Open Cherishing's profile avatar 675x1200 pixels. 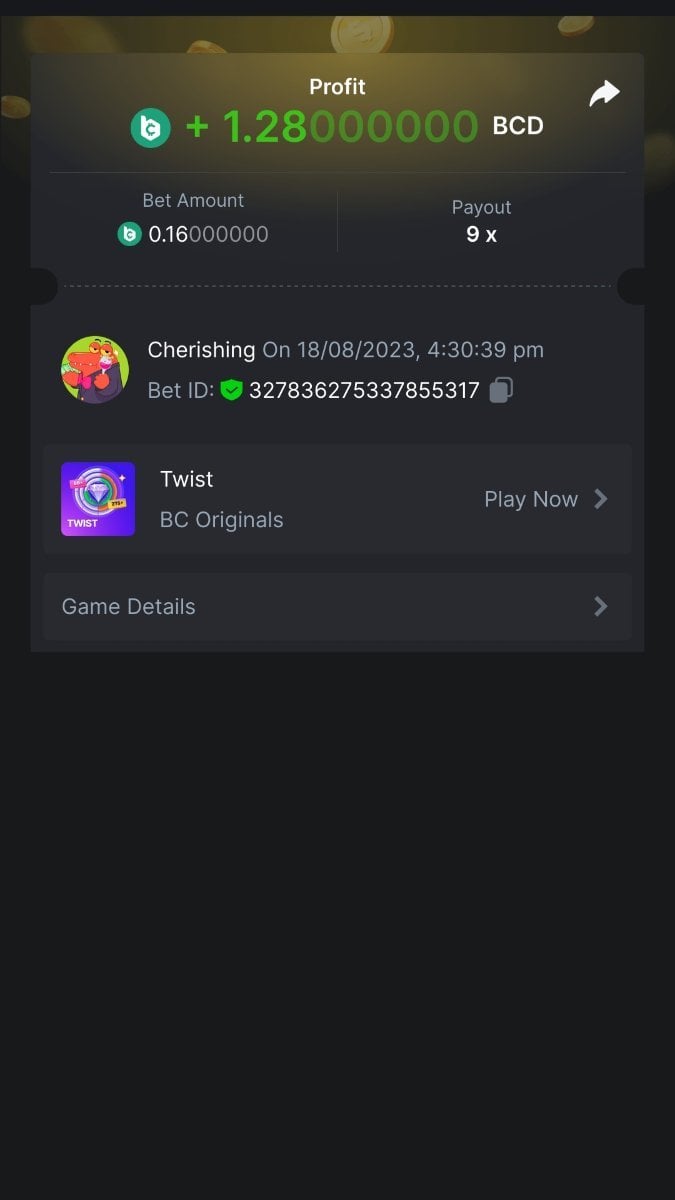(95, 370)
